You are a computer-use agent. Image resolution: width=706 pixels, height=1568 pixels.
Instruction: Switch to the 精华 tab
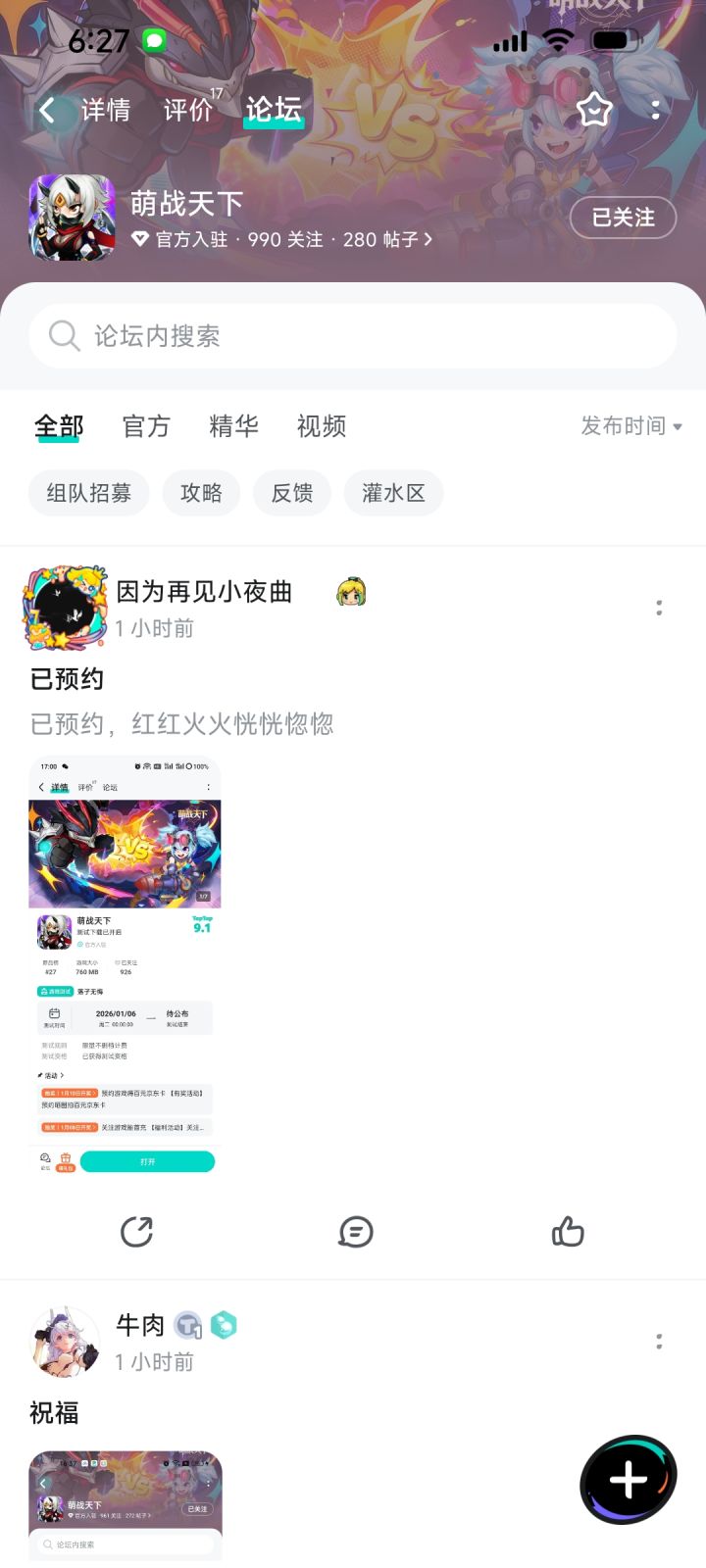(x=232, y=426)
